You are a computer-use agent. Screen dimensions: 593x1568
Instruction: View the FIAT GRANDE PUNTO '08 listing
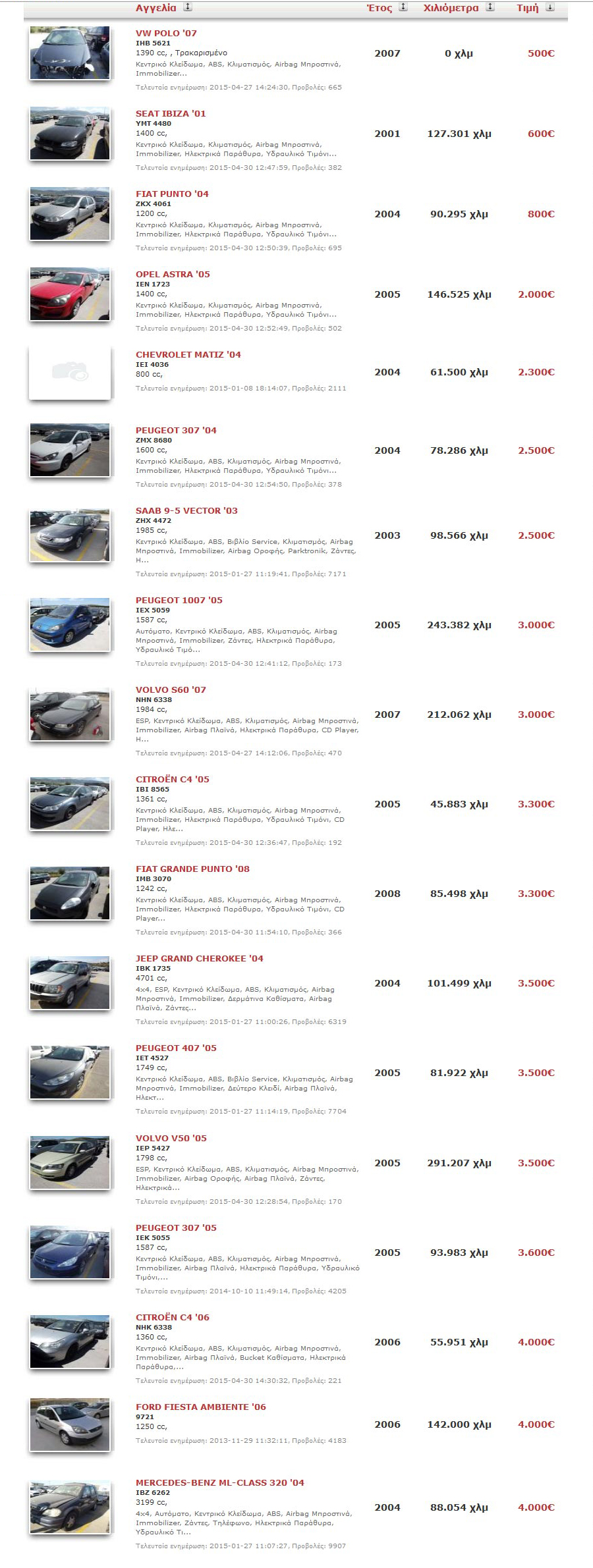192,869
